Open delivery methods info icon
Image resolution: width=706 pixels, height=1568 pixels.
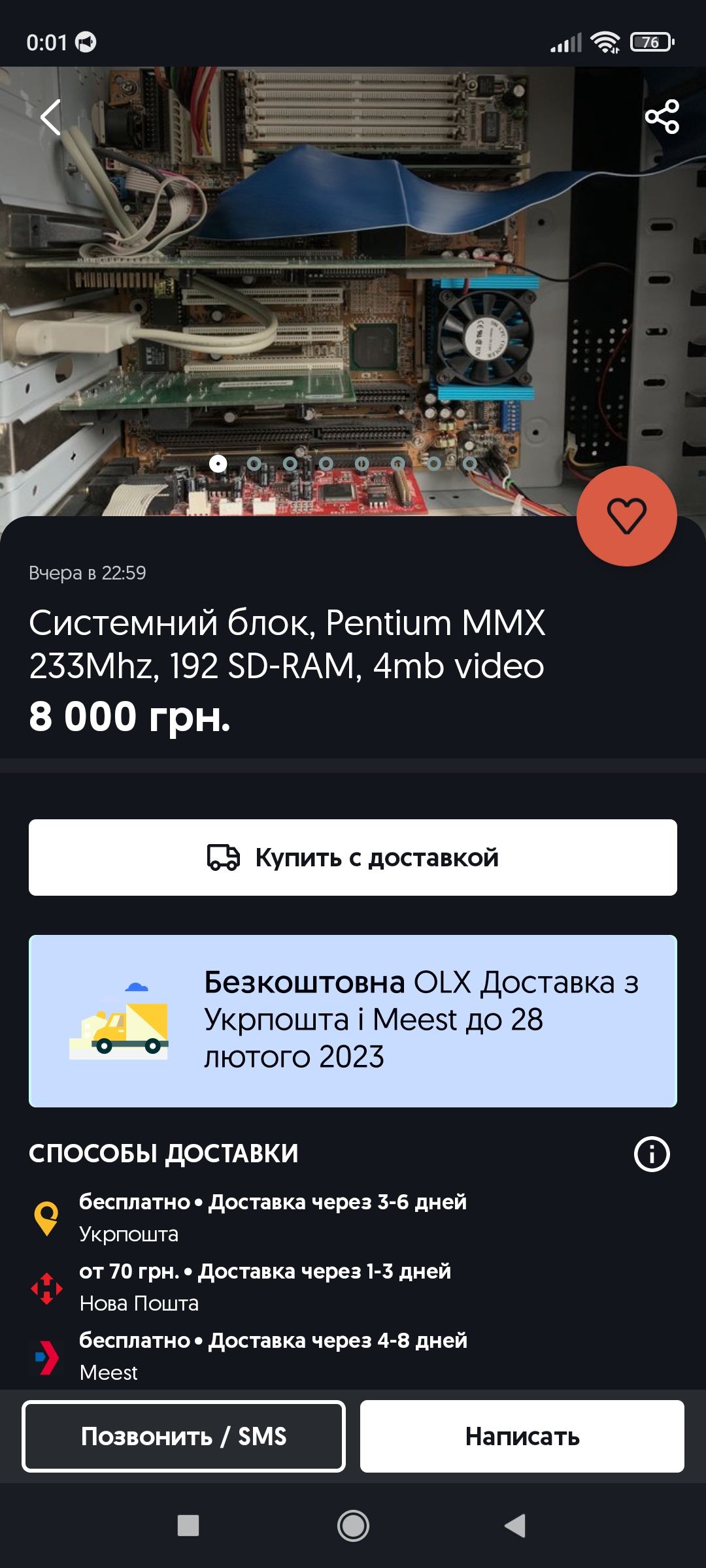[x=651, y=1154]
